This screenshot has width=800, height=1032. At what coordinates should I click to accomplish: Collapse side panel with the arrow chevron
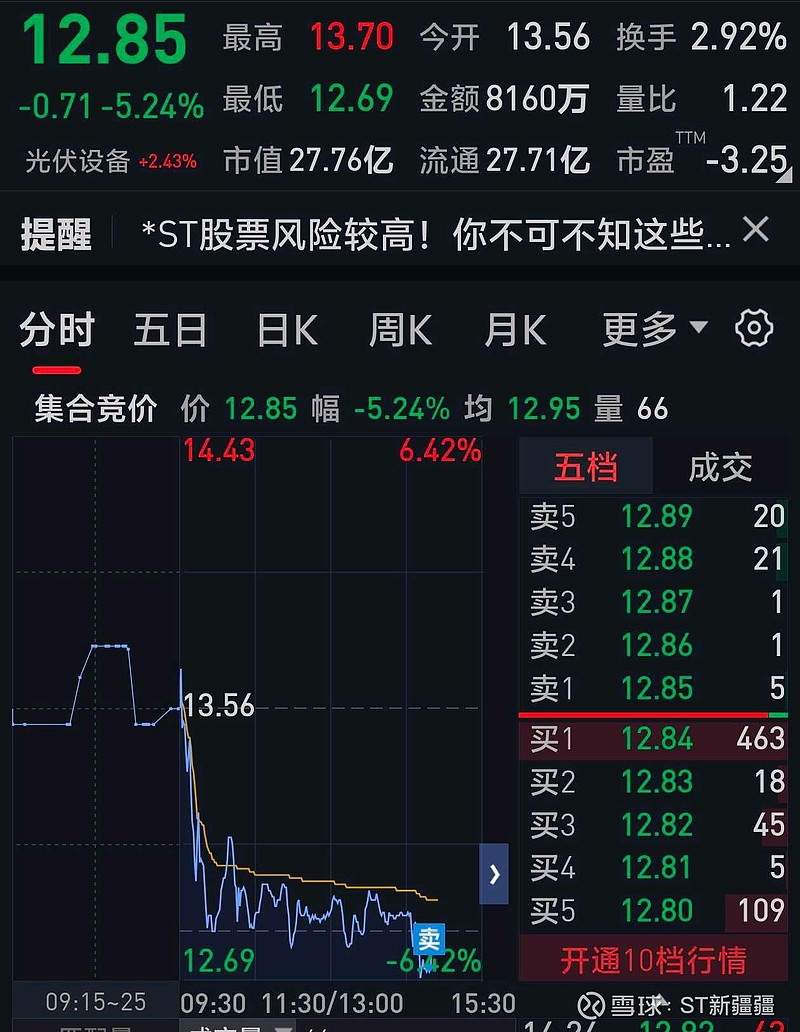click(x=494, y=874)
